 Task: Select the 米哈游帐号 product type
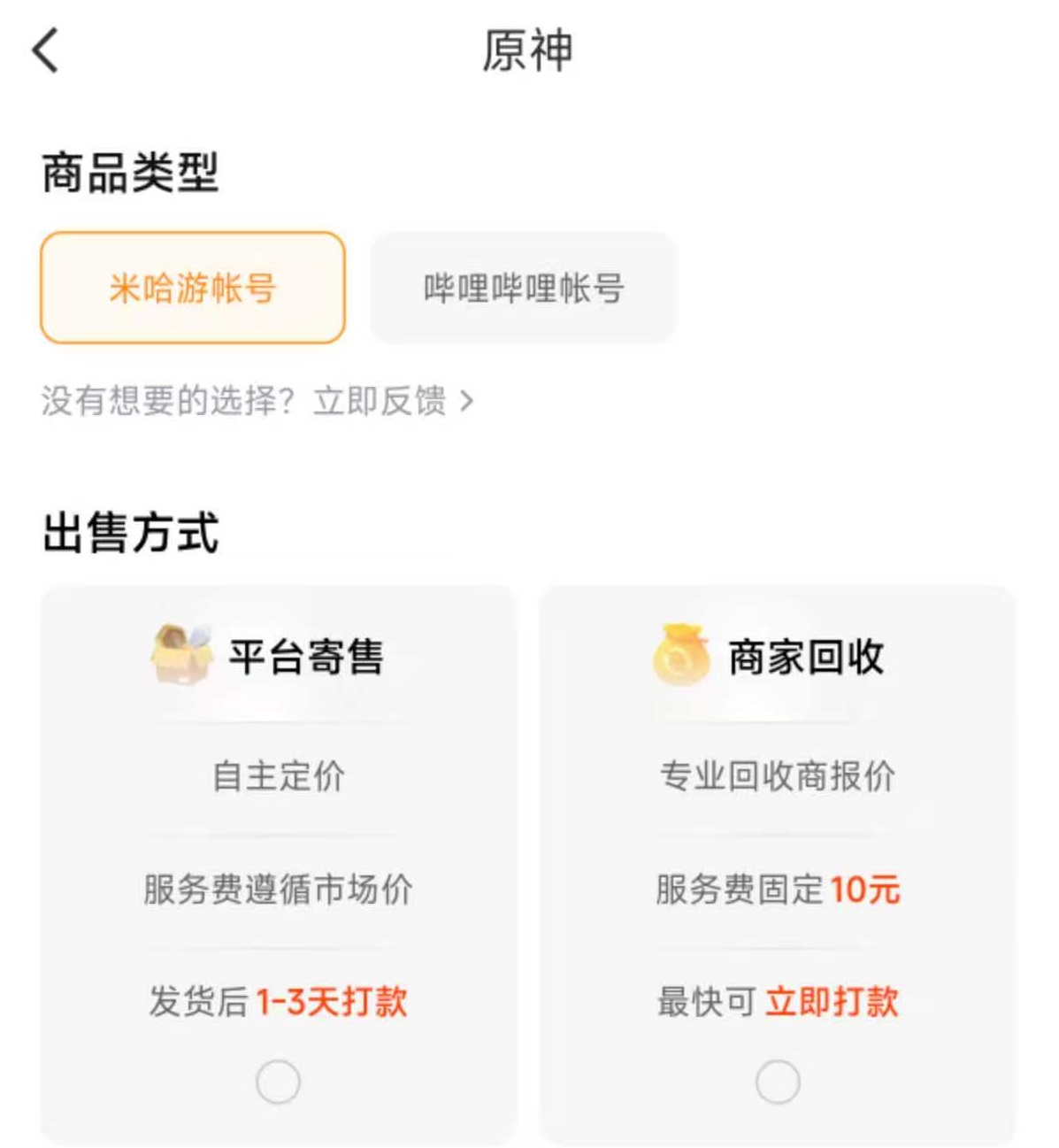coord(193,288)
